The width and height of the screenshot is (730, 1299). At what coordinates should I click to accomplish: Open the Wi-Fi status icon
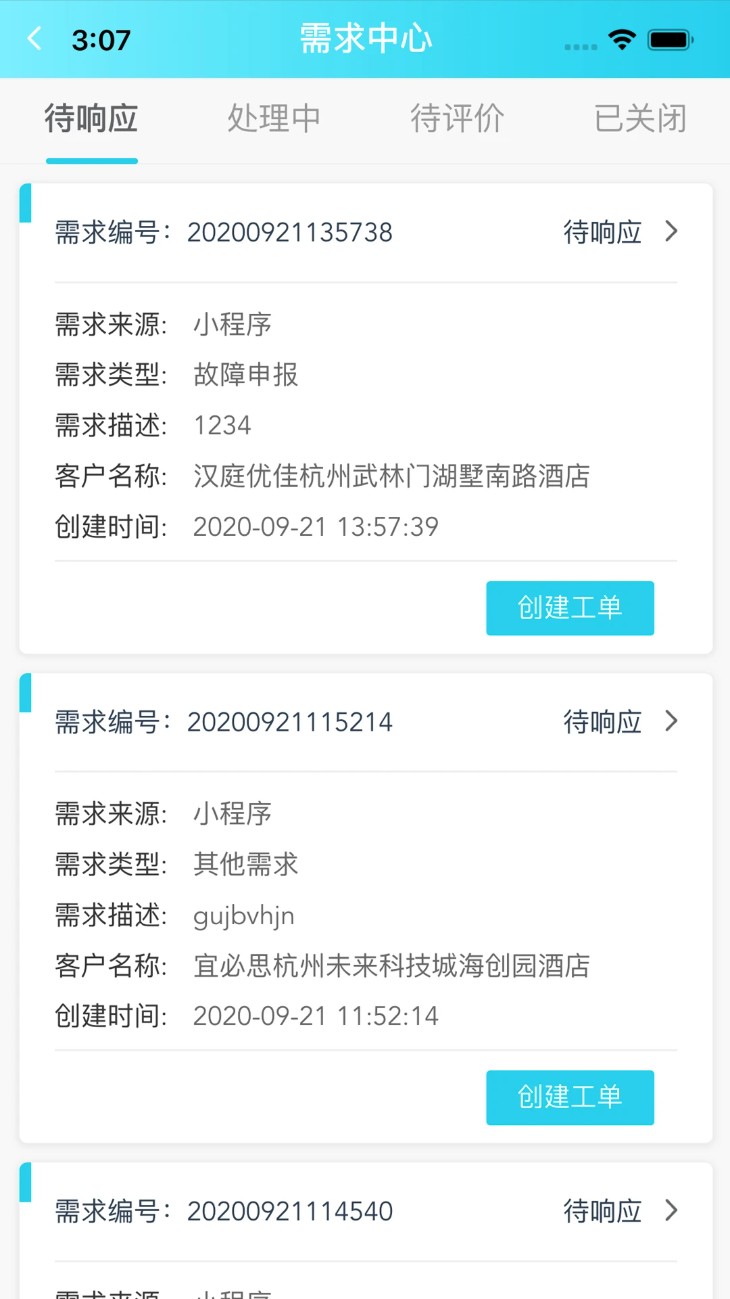620,38
